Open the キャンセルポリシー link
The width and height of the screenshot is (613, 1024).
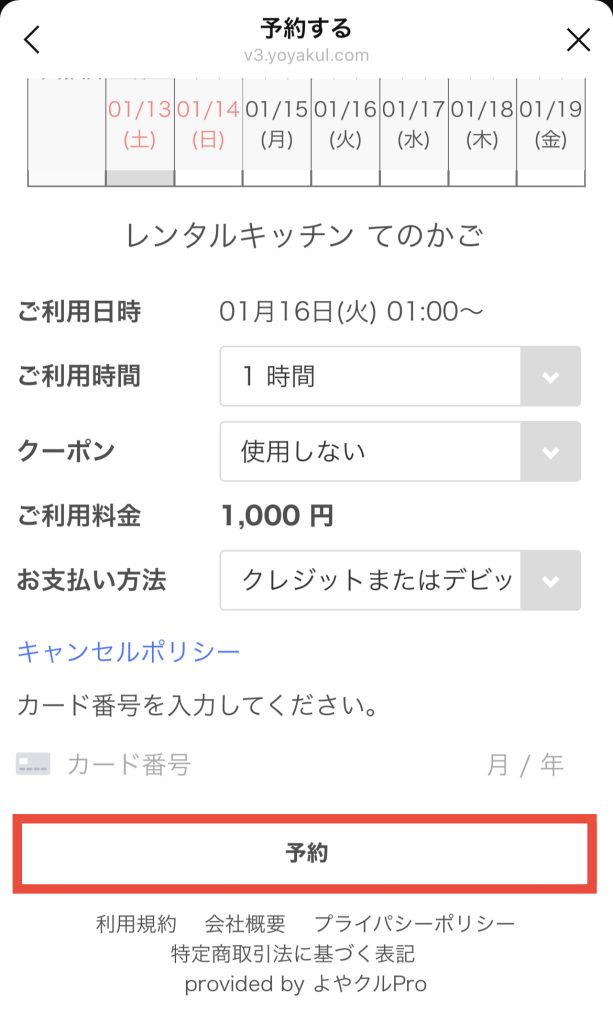[129, 652]
